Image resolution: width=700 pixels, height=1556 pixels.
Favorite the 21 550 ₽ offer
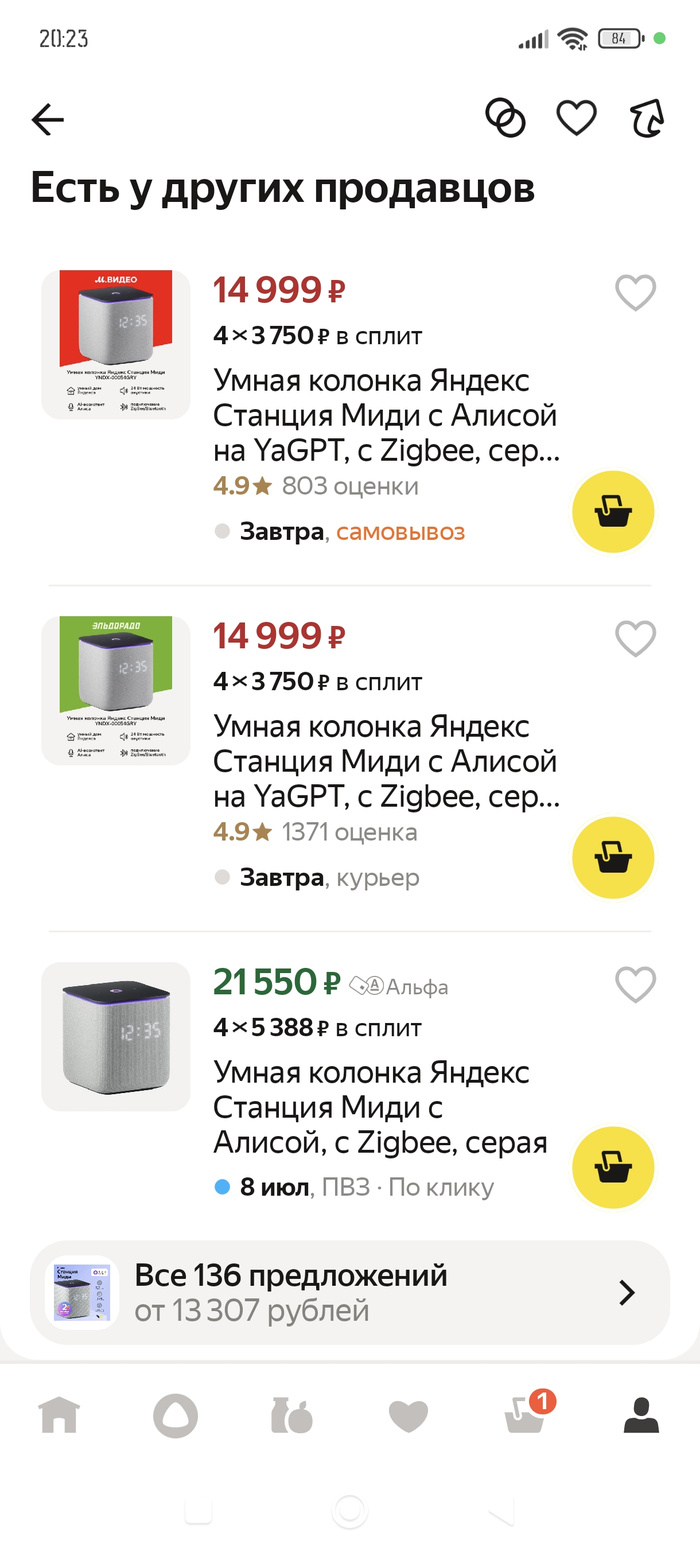[x=635, y=985]
